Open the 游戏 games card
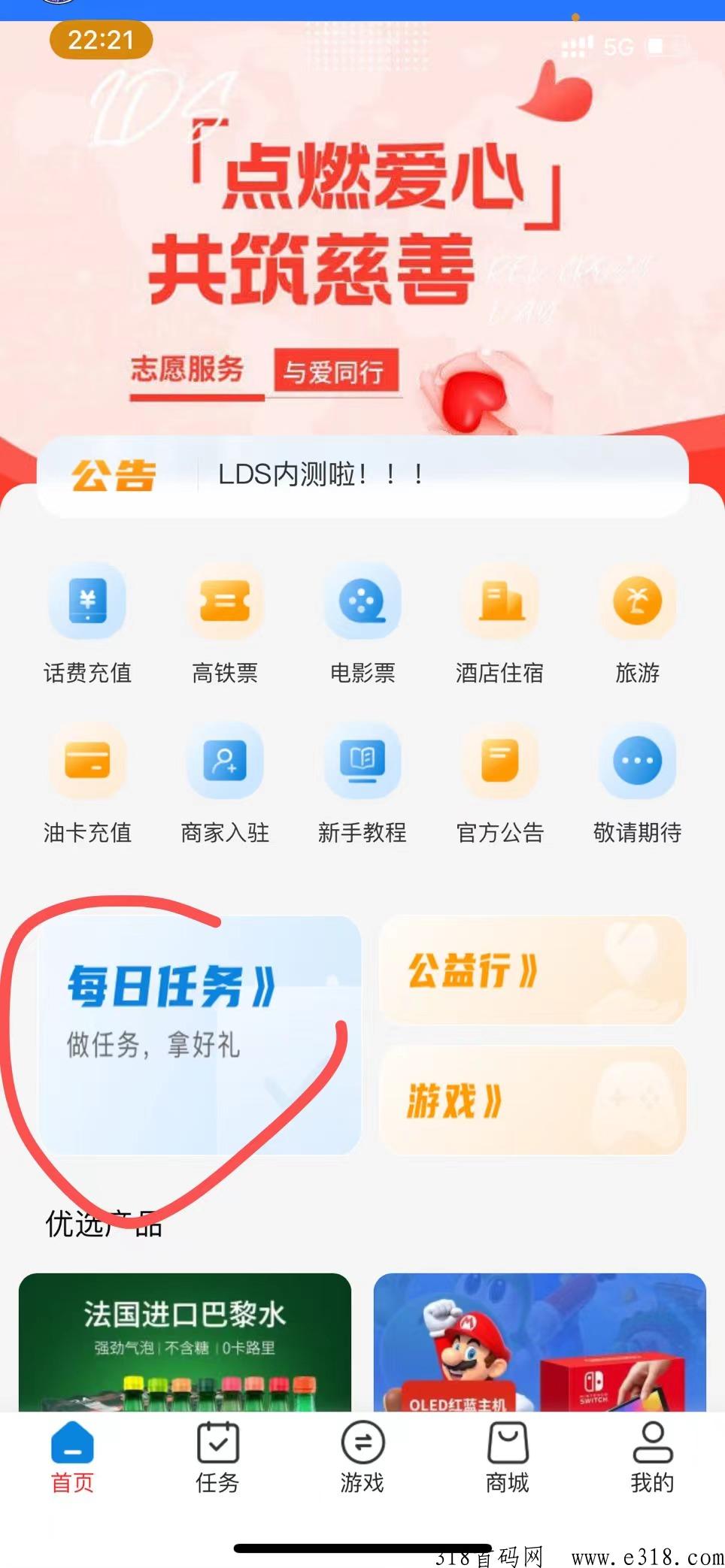 click(532, 1100)
